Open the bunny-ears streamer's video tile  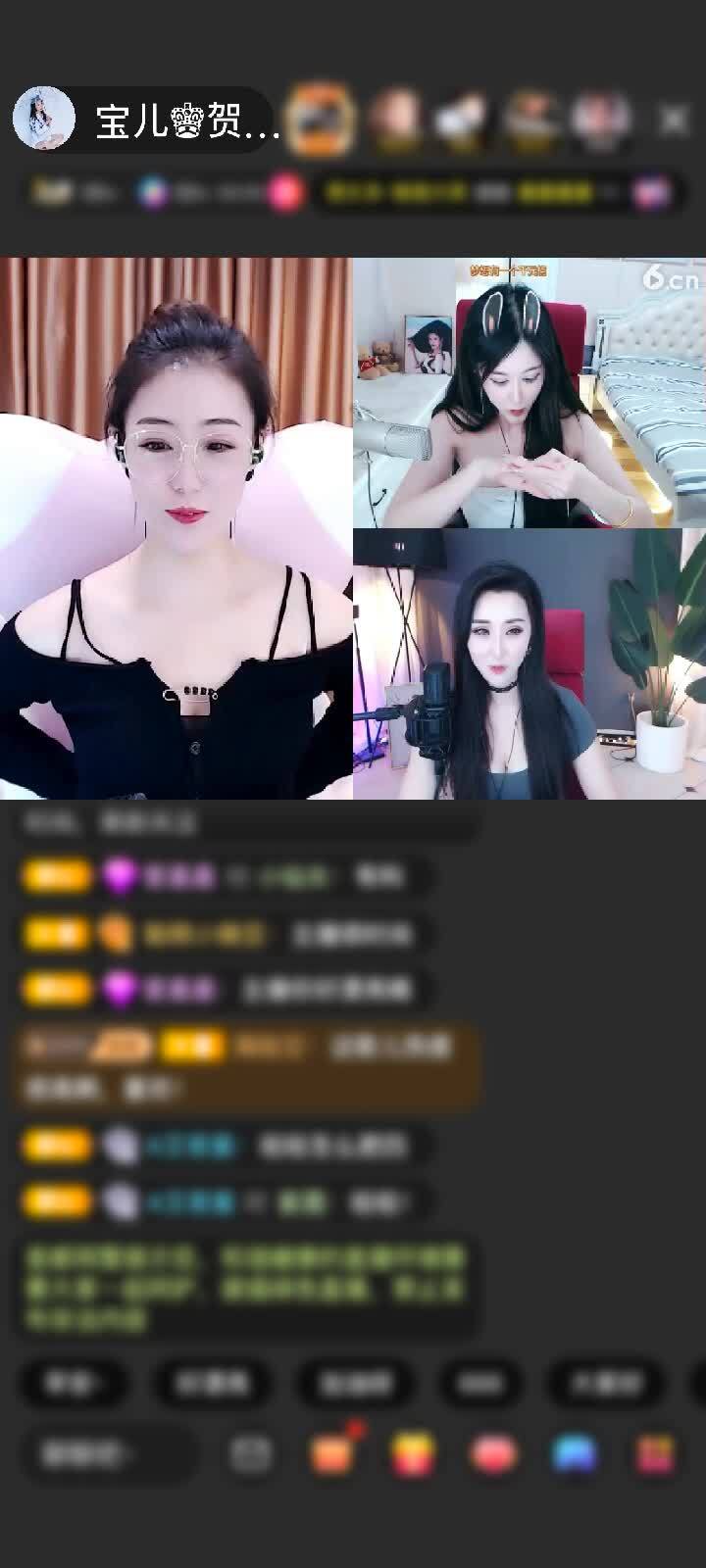pyautogui.click(x=529, y=392)
